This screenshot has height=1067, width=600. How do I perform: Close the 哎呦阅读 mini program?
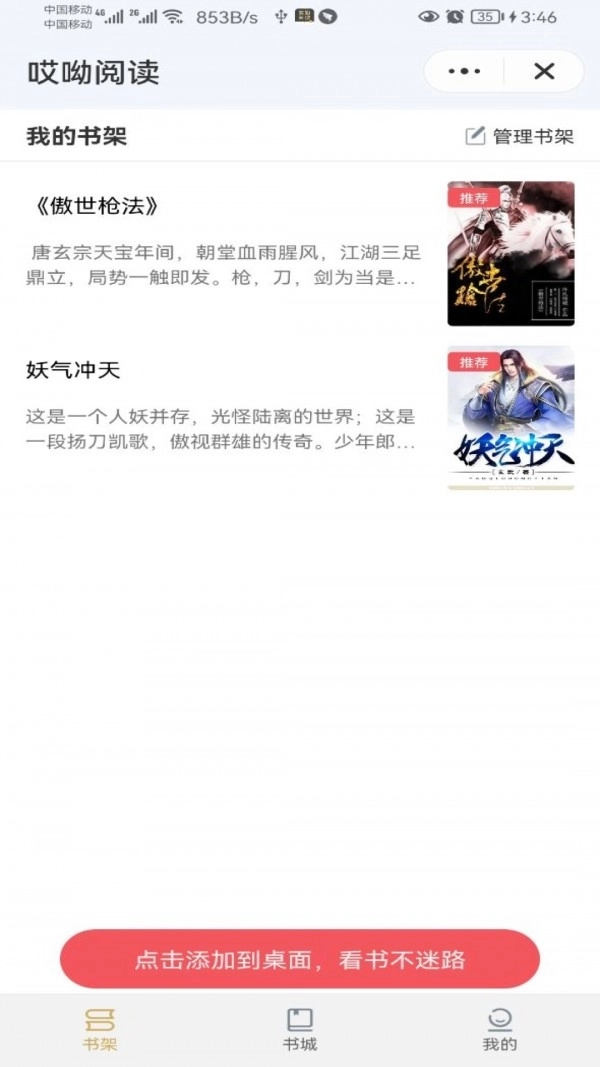(x=544, y=71)
